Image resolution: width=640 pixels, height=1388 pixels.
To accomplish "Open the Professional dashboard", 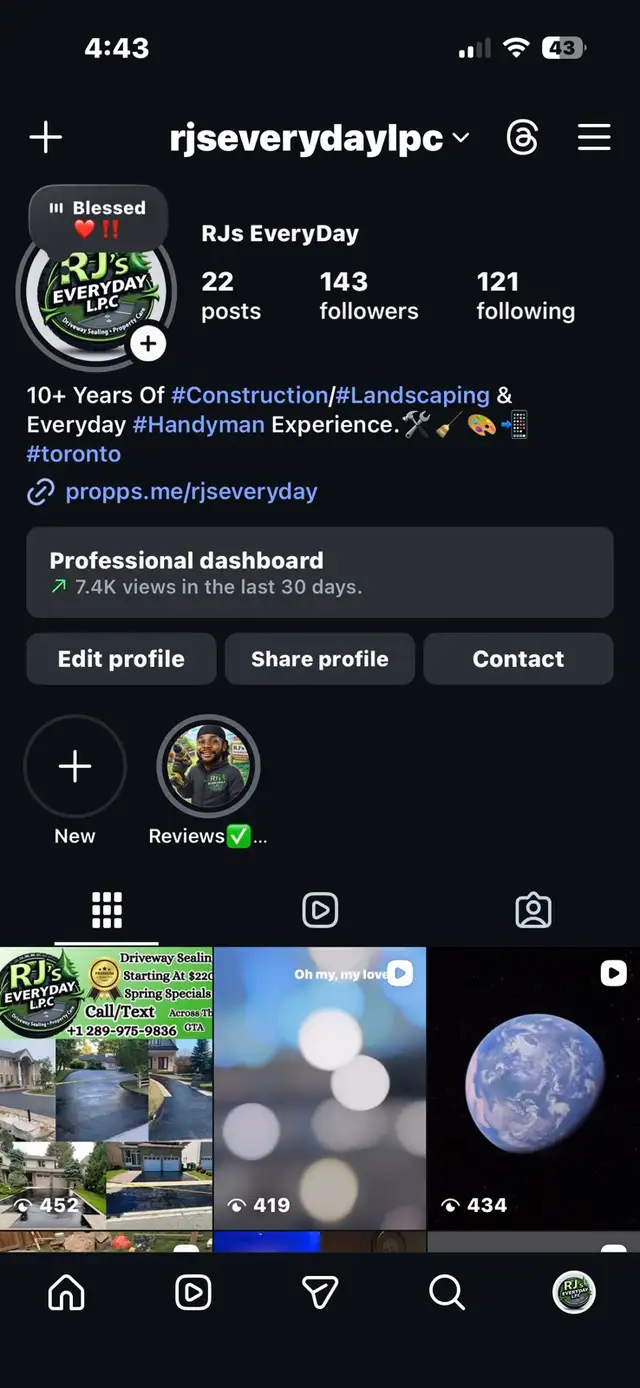I will click(x=319, y=572).
